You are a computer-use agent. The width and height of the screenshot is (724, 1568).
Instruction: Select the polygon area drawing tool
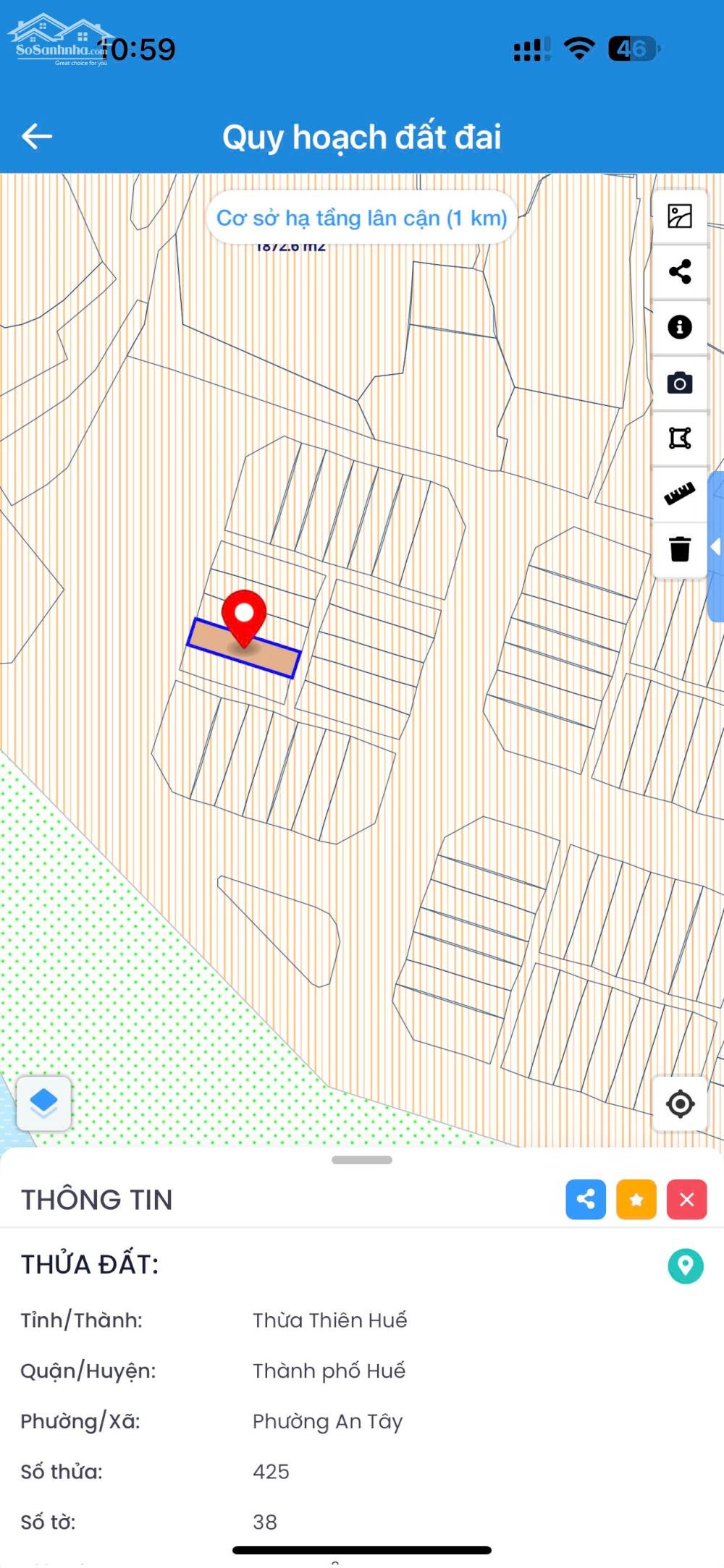coord(680,438)
